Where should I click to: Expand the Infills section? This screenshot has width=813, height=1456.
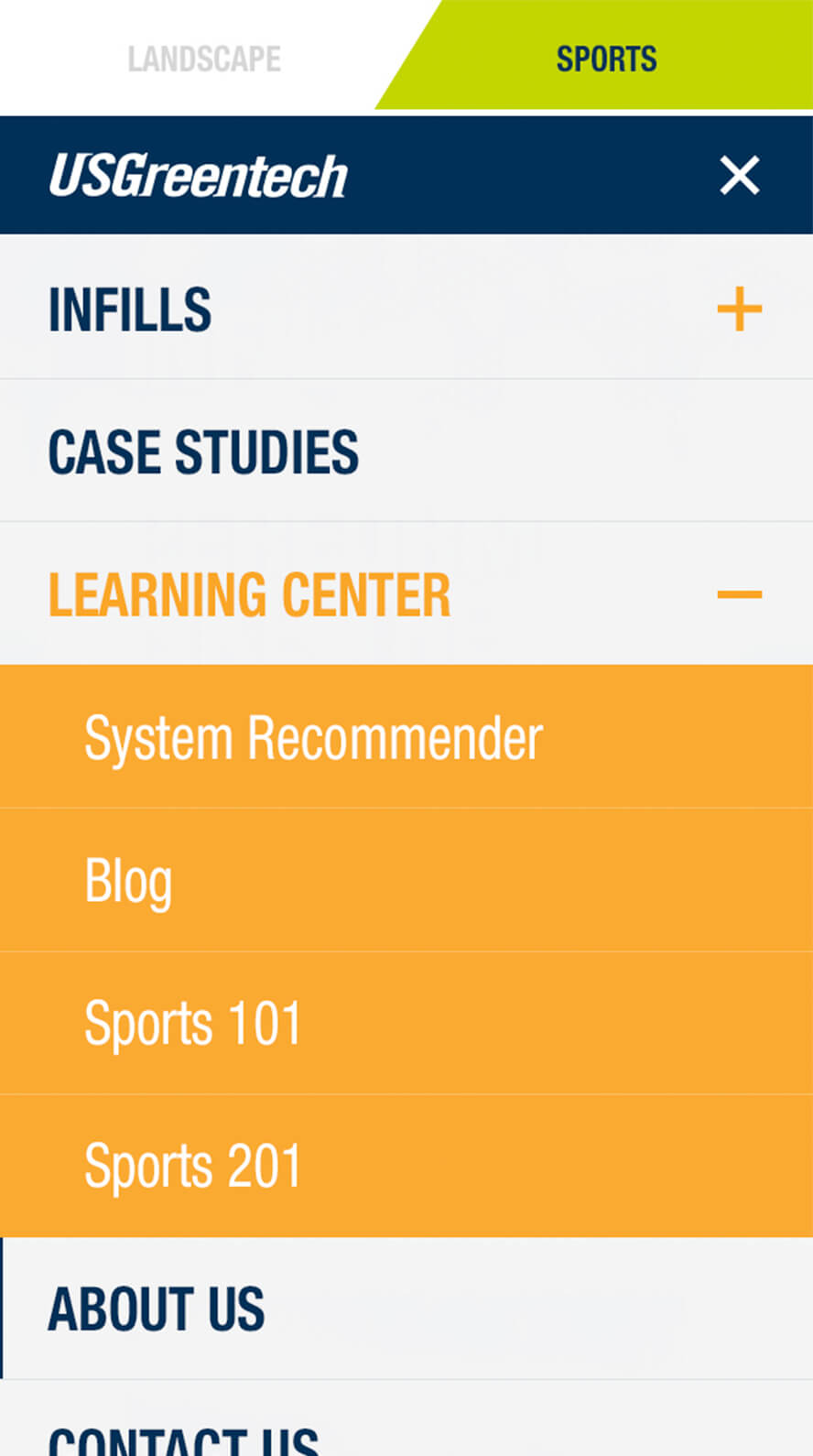click(x=740, y=309)
